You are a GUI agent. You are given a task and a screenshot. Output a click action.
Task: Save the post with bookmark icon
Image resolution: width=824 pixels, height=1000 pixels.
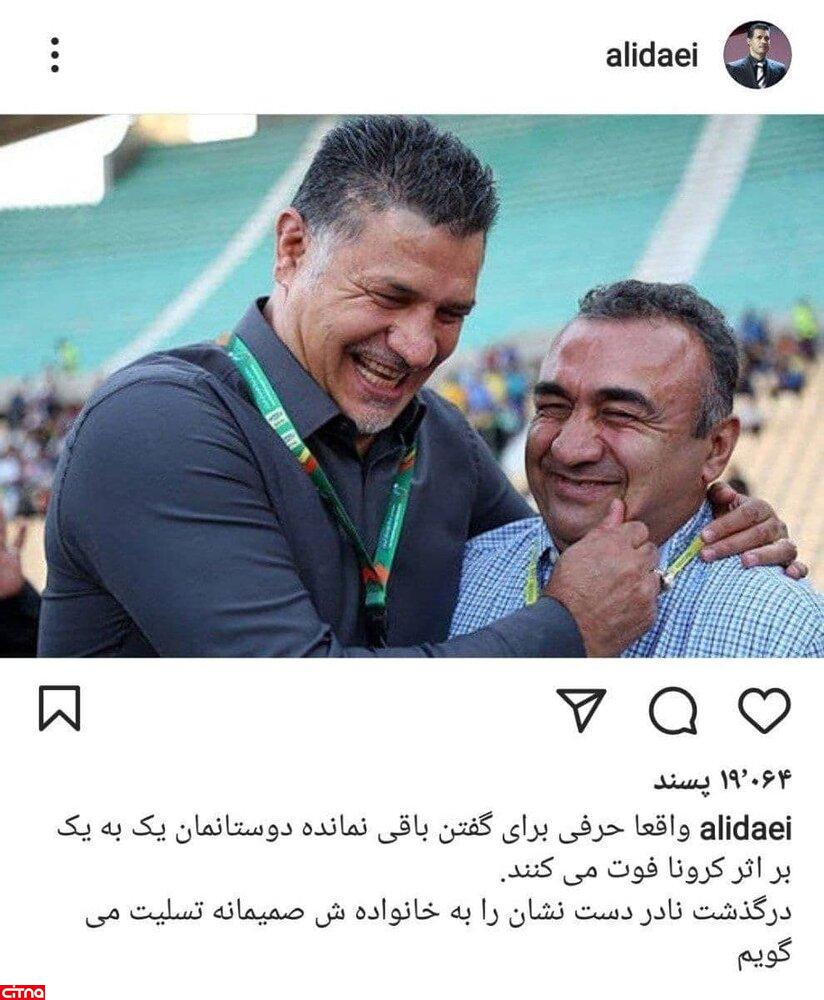click(59, 709)
